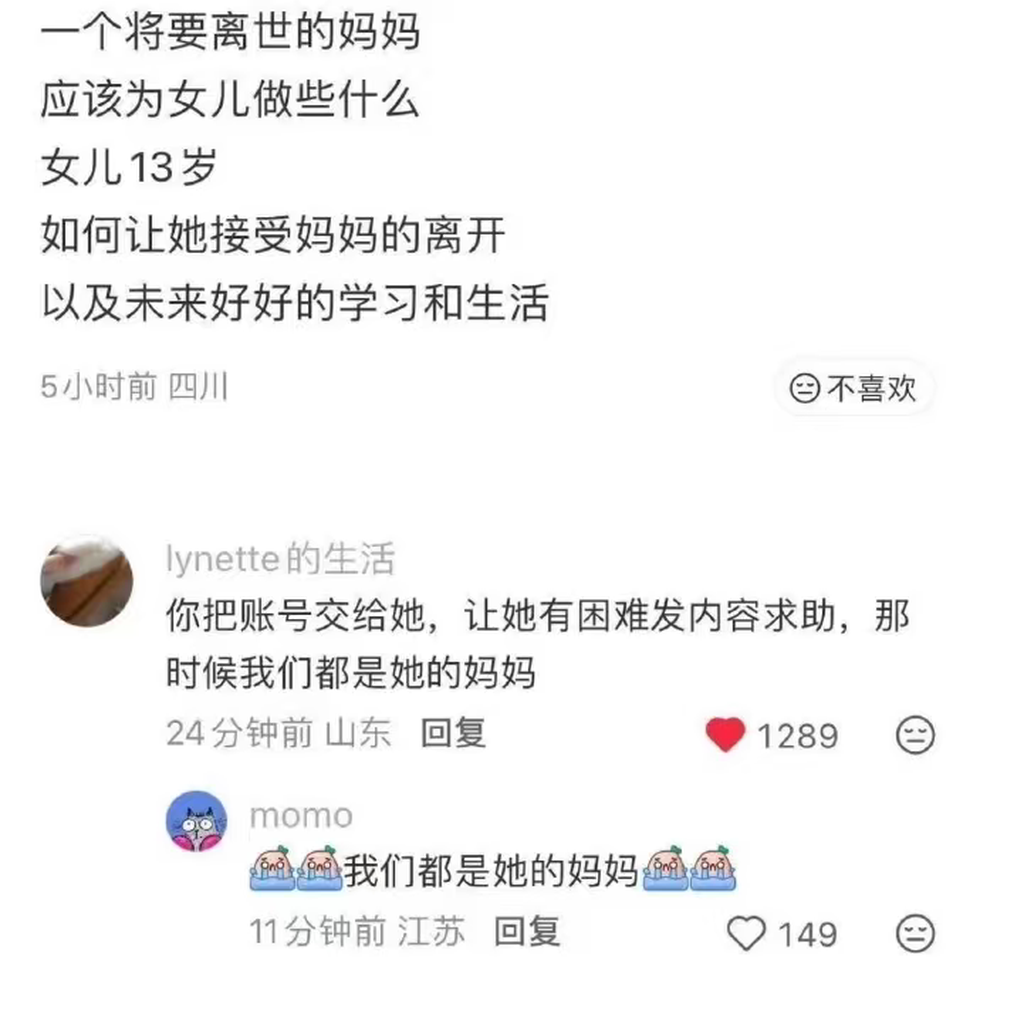Open momo's profile avatar
1024x1014 pixels.
point(196,822)
